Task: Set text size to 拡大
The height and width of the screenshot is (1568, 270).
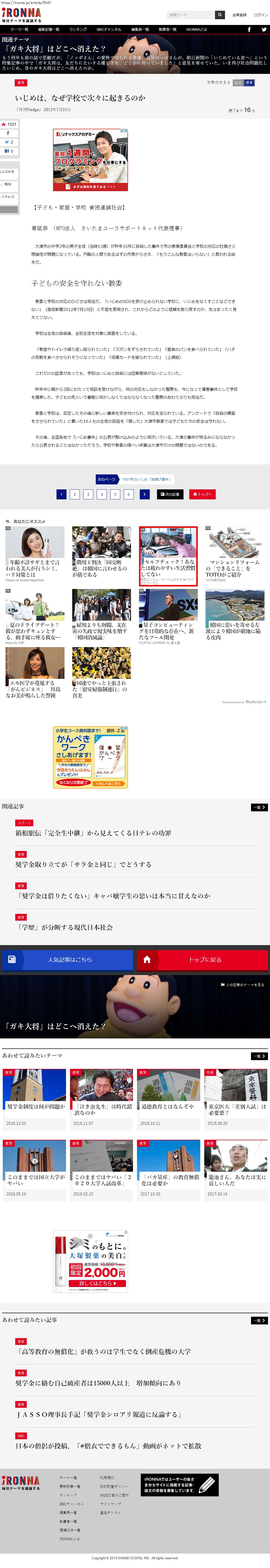Action: click(238, 82)
